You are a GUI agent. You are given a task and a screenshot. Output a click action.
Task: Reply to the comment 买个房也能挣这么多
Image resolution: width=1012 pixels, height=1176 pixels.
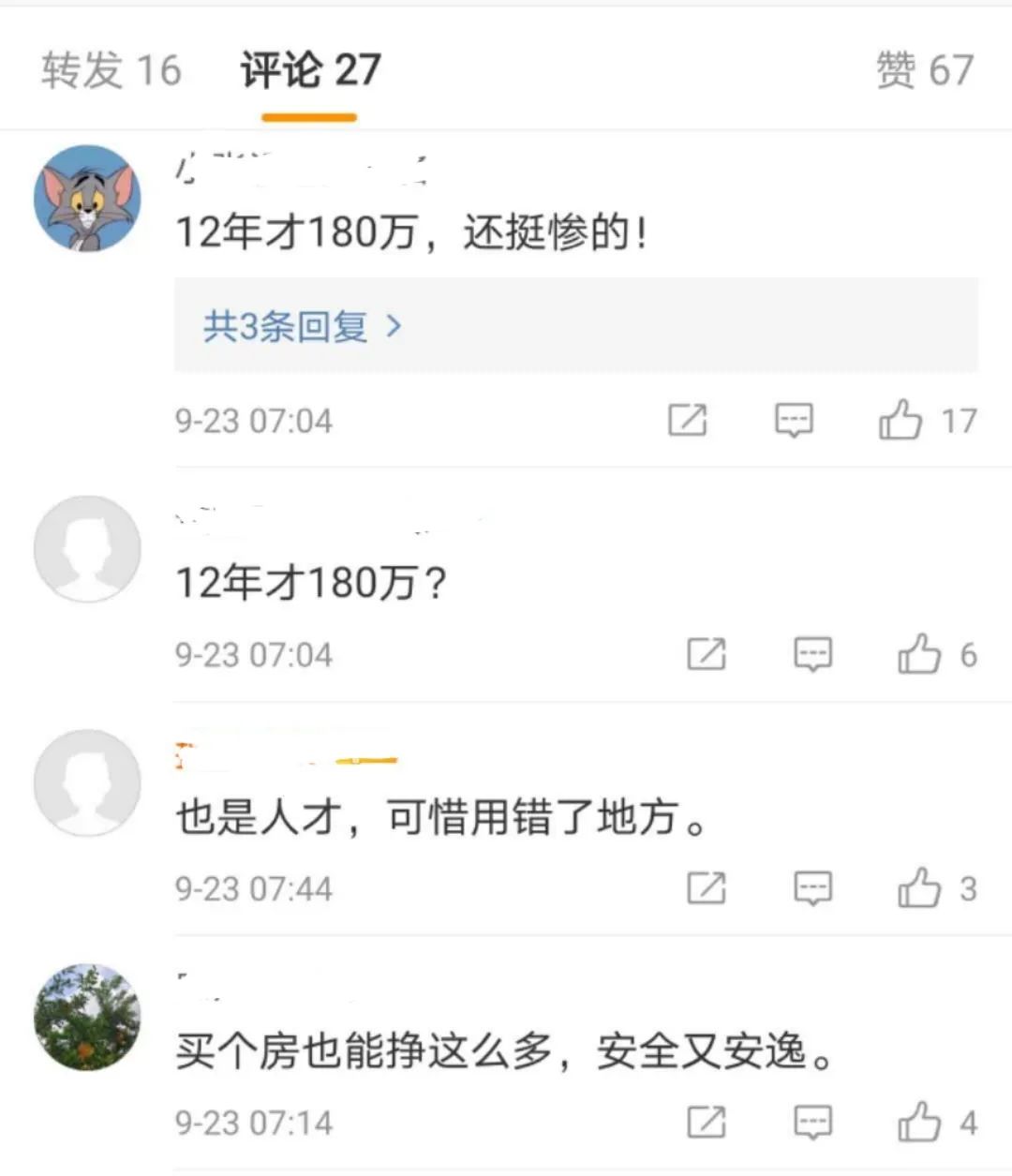click(x=812, y=1122)
